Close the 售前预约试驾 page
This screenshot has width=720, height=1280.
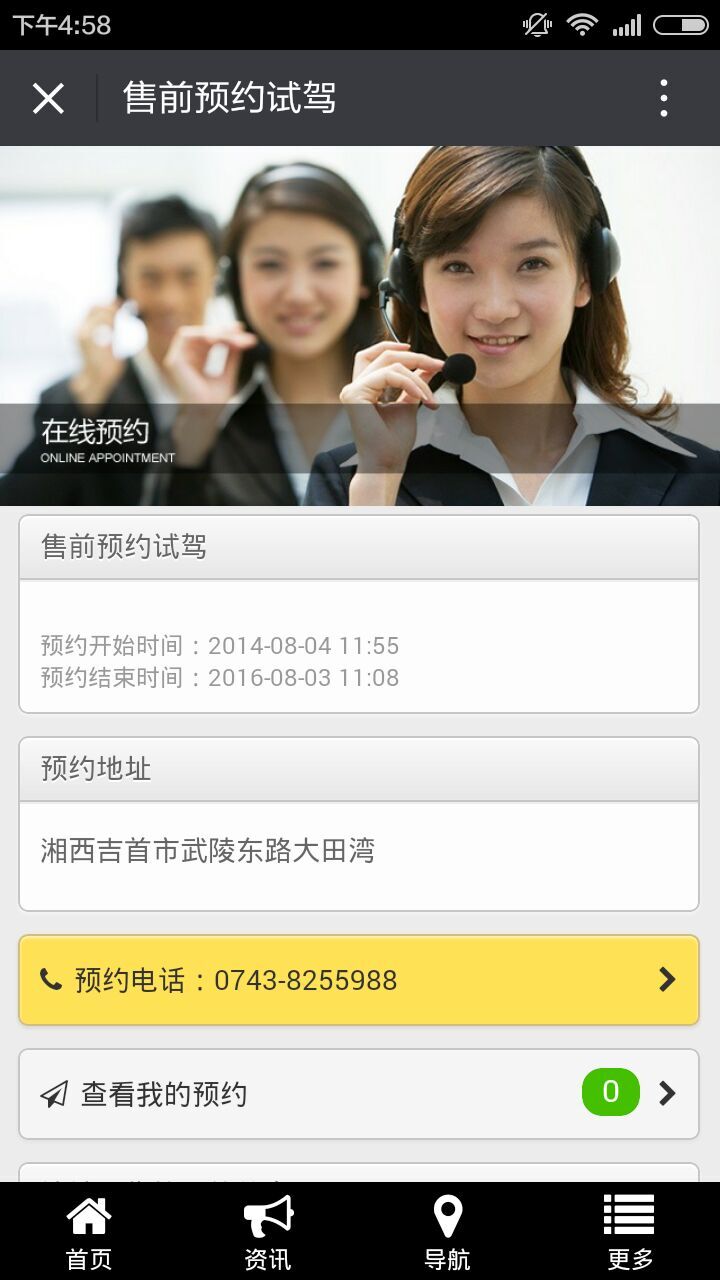48,98
